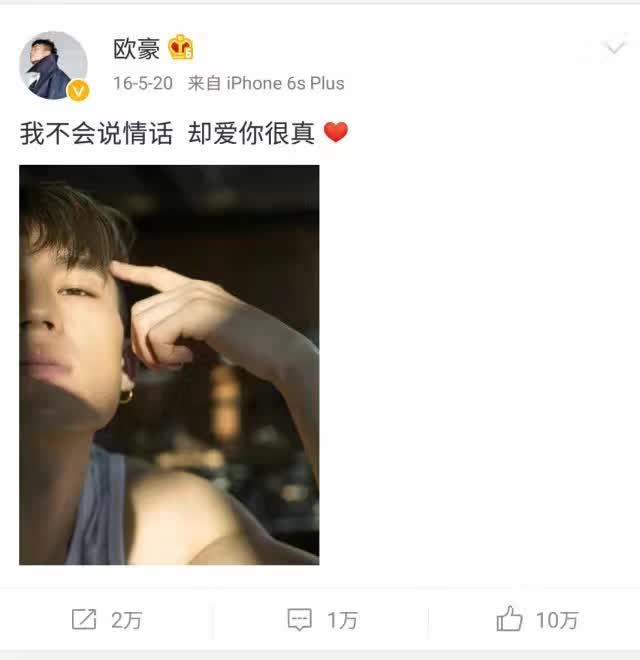
Task: Expand the post options chevron
Action: pos(611,48)
